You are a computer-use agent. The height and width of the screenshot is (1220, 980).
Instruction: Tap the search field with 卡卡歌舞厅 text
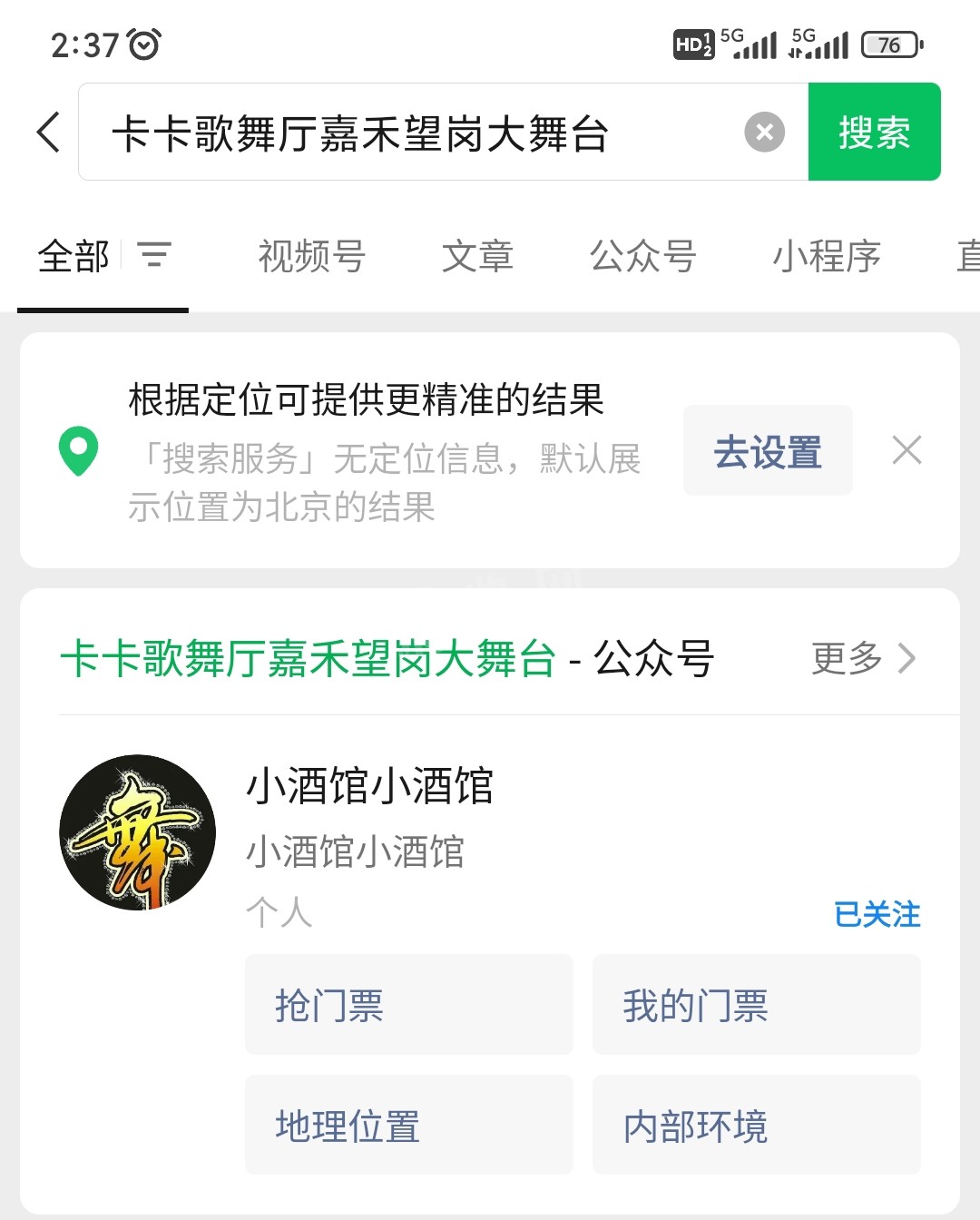pyautogui.click(x=408, y=133)
